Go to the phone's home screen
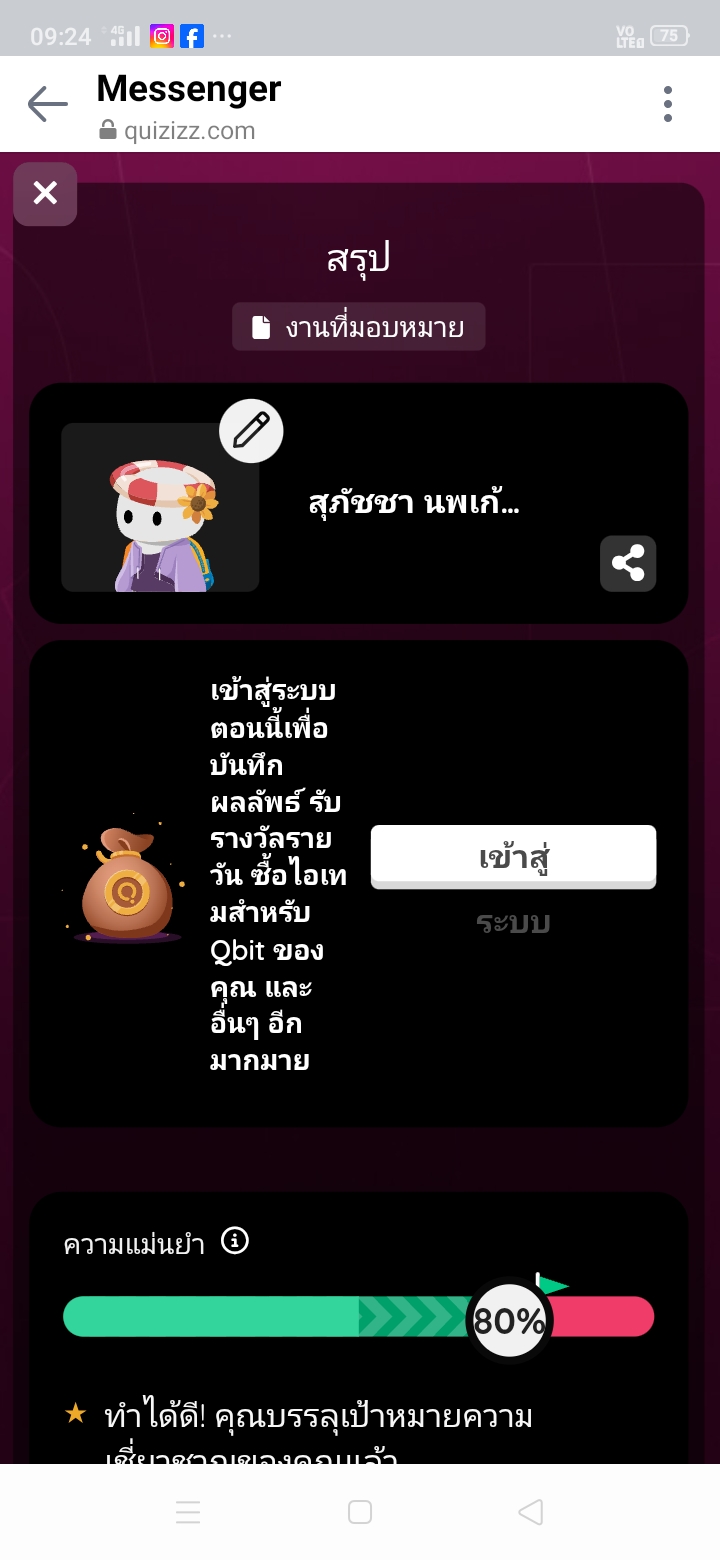720x1560 pixels. point(360,1512)
